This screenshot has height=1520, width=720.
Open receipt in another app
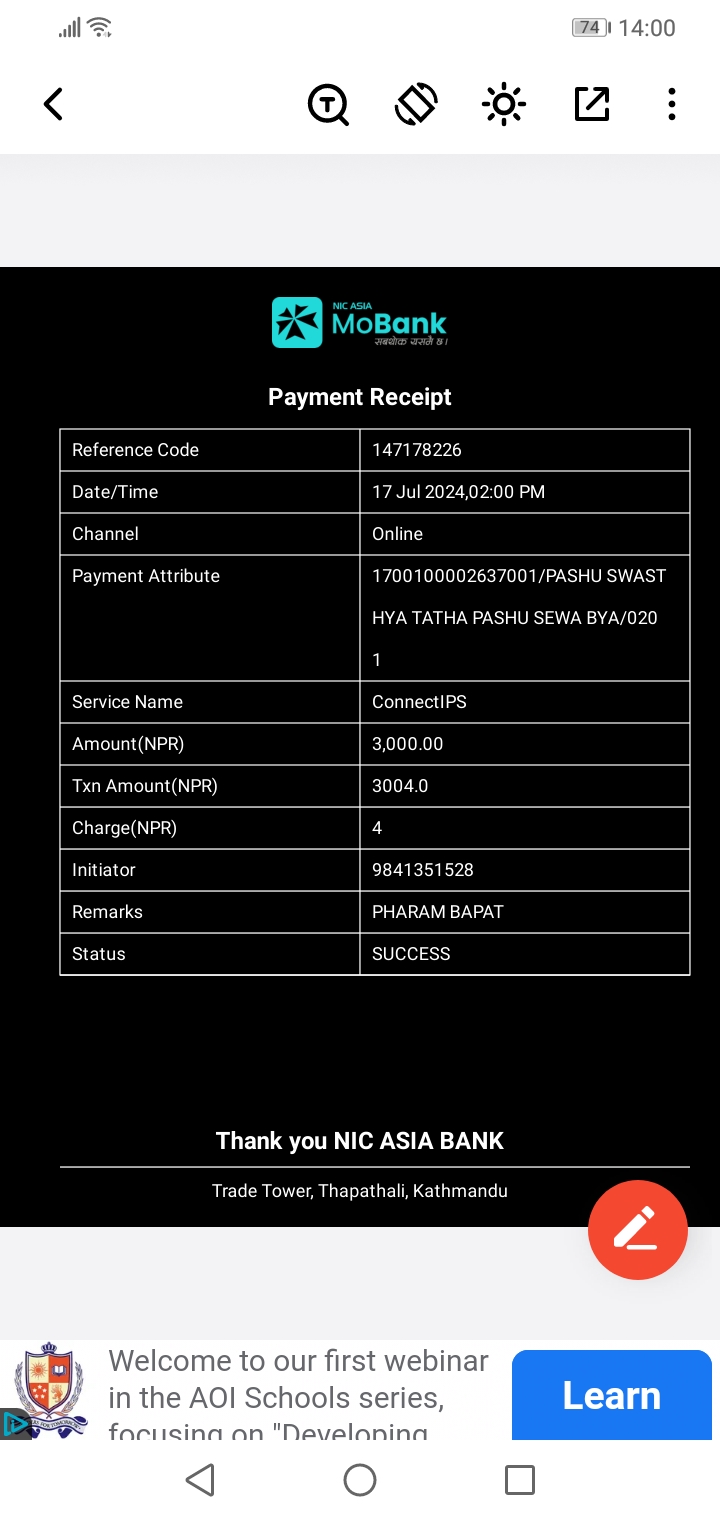pos(592,104)
